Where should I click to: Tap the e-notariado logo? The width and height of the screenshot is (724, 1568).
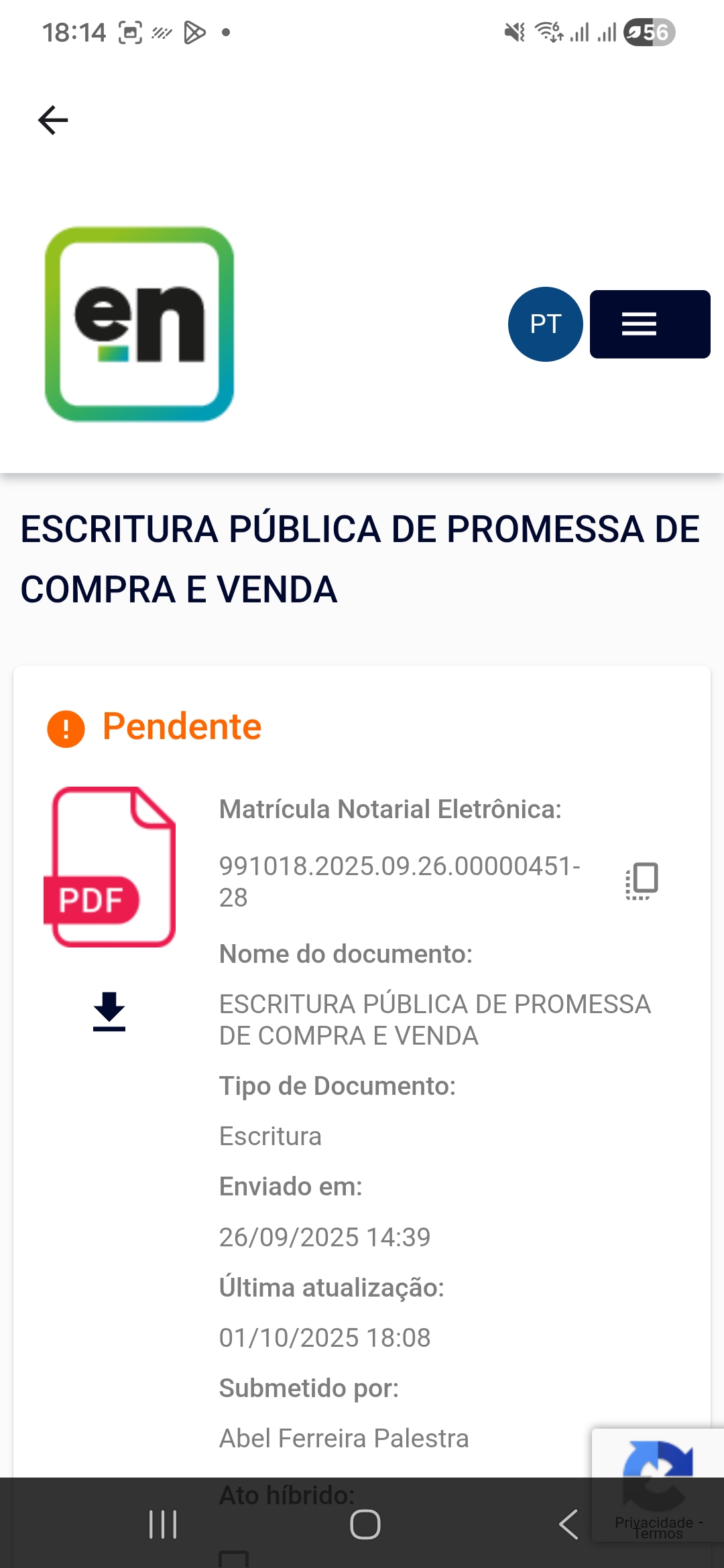(x=139, y=324)
